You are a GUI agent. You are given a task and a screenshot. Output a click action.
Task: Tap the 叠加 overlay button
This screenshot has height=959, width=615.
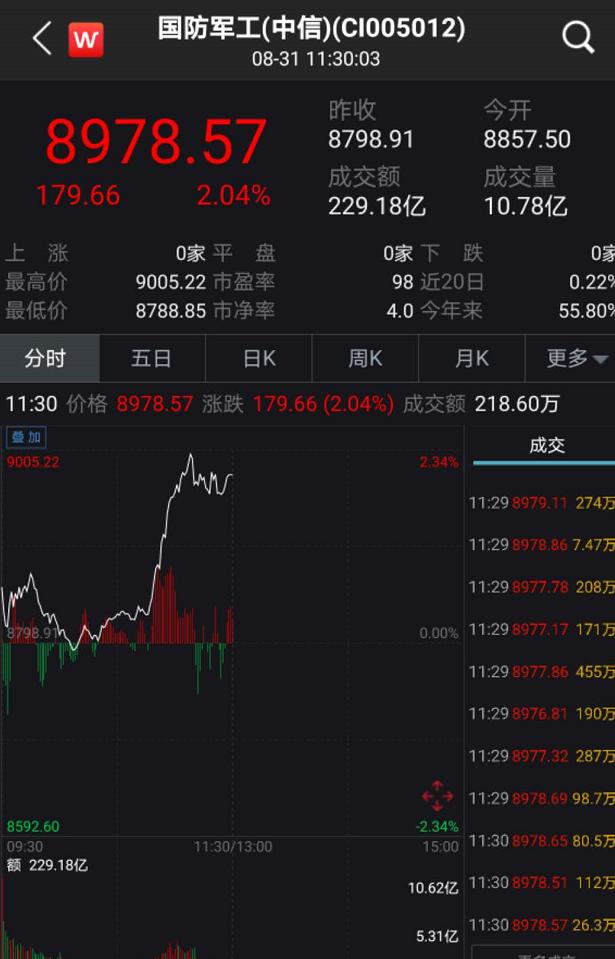click(26, 437)
